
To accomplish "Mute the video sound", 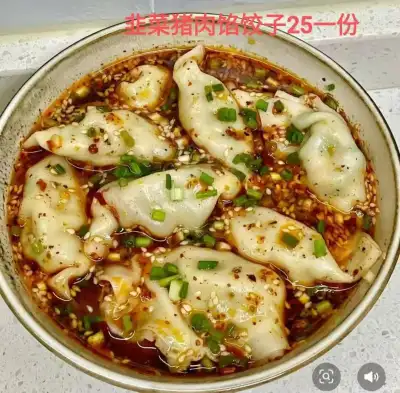I will [x=371, y=377].
